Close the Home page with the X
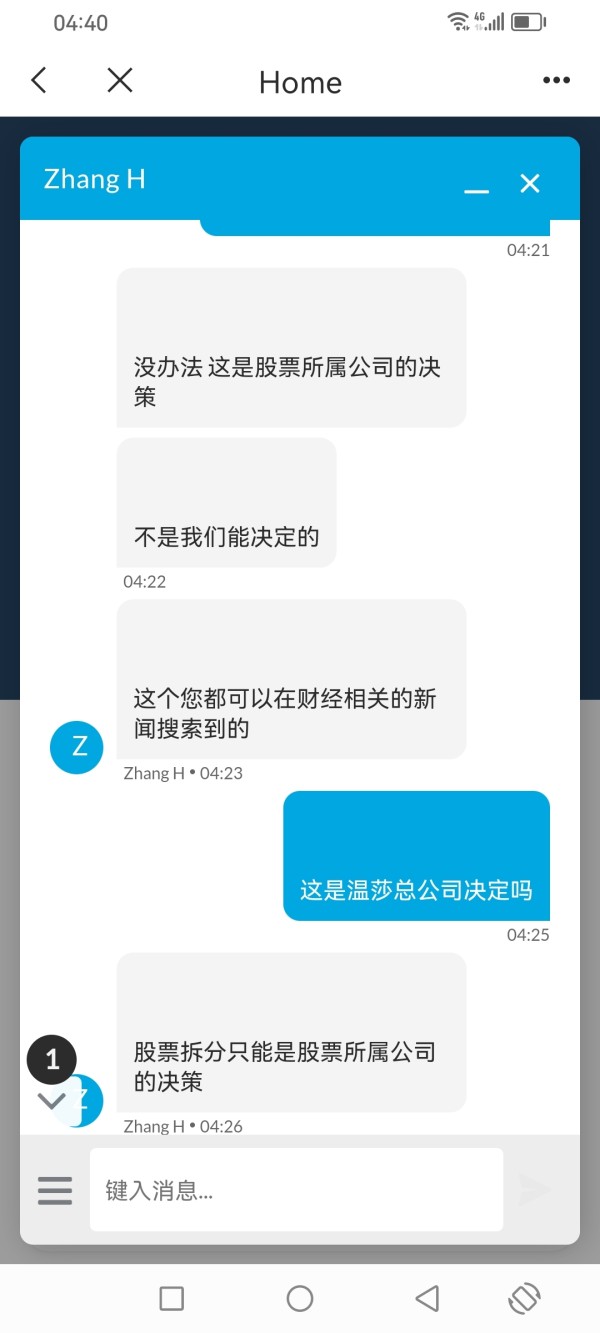The height and width of the screenshot is (1333, 600). pyautogui.click(x=120, y=81)
